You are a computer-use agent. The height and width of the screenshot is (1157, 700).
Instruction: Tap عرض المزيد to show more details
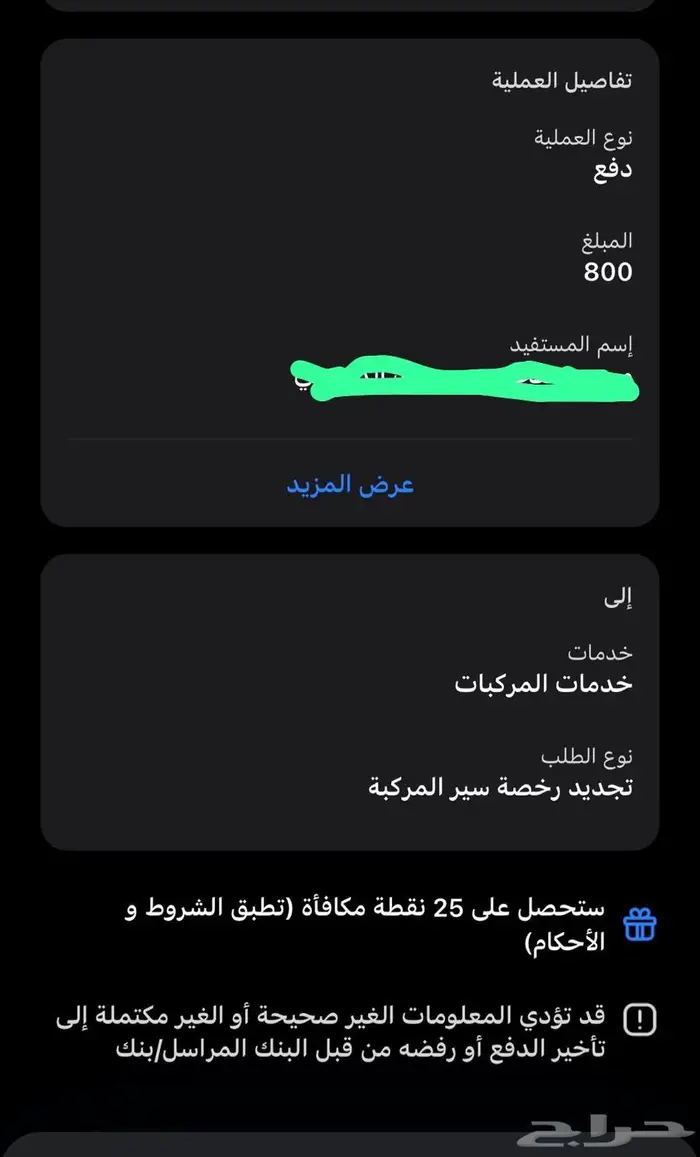(350, 485)
